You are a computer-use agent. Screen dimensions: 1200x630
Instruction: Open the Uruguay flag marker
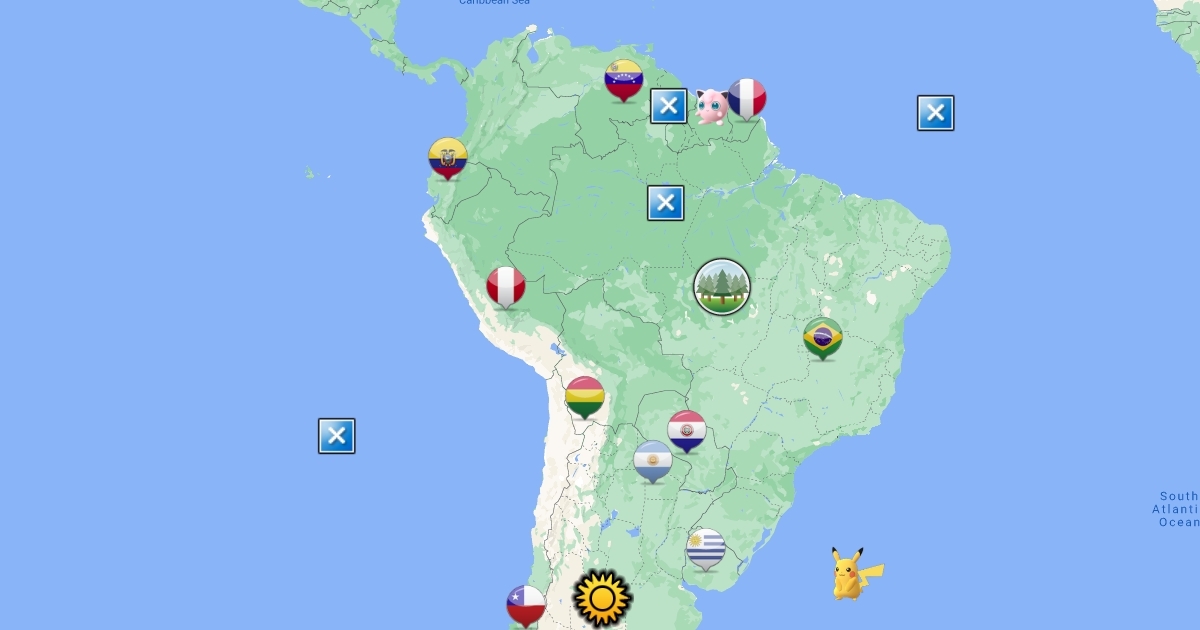pyautogui.click(x=706, y=548)
